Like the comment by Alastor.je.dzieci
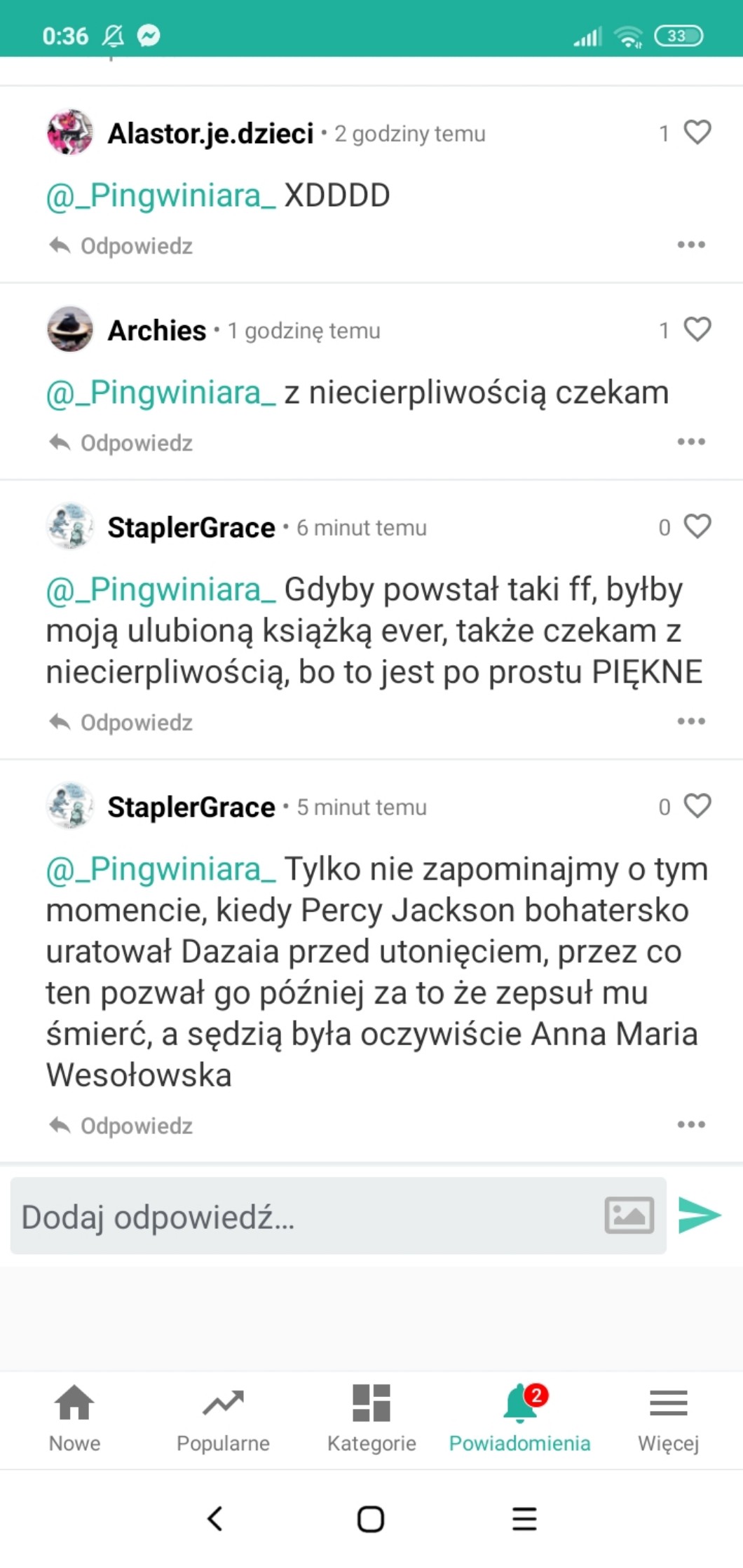This screenshot has width=743, height=1568. click(x=697, y=132)
